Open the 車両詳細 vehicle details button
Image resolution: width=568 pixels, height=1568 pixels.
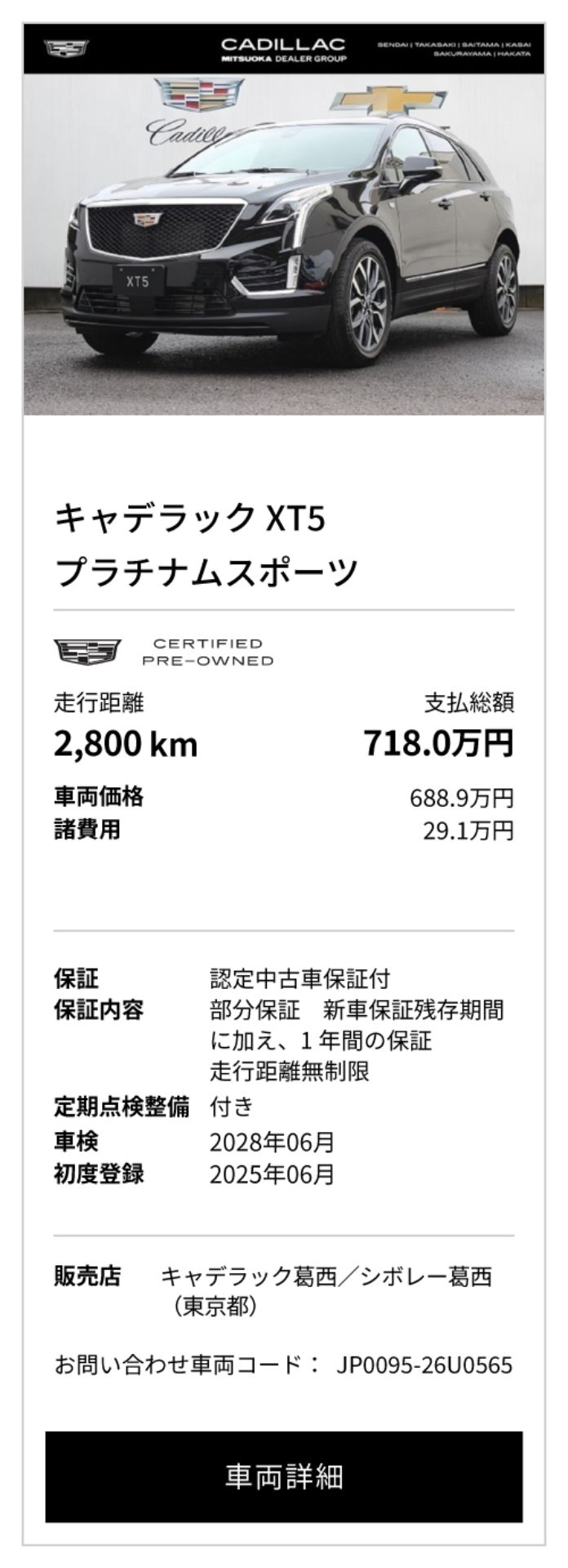284,1477
